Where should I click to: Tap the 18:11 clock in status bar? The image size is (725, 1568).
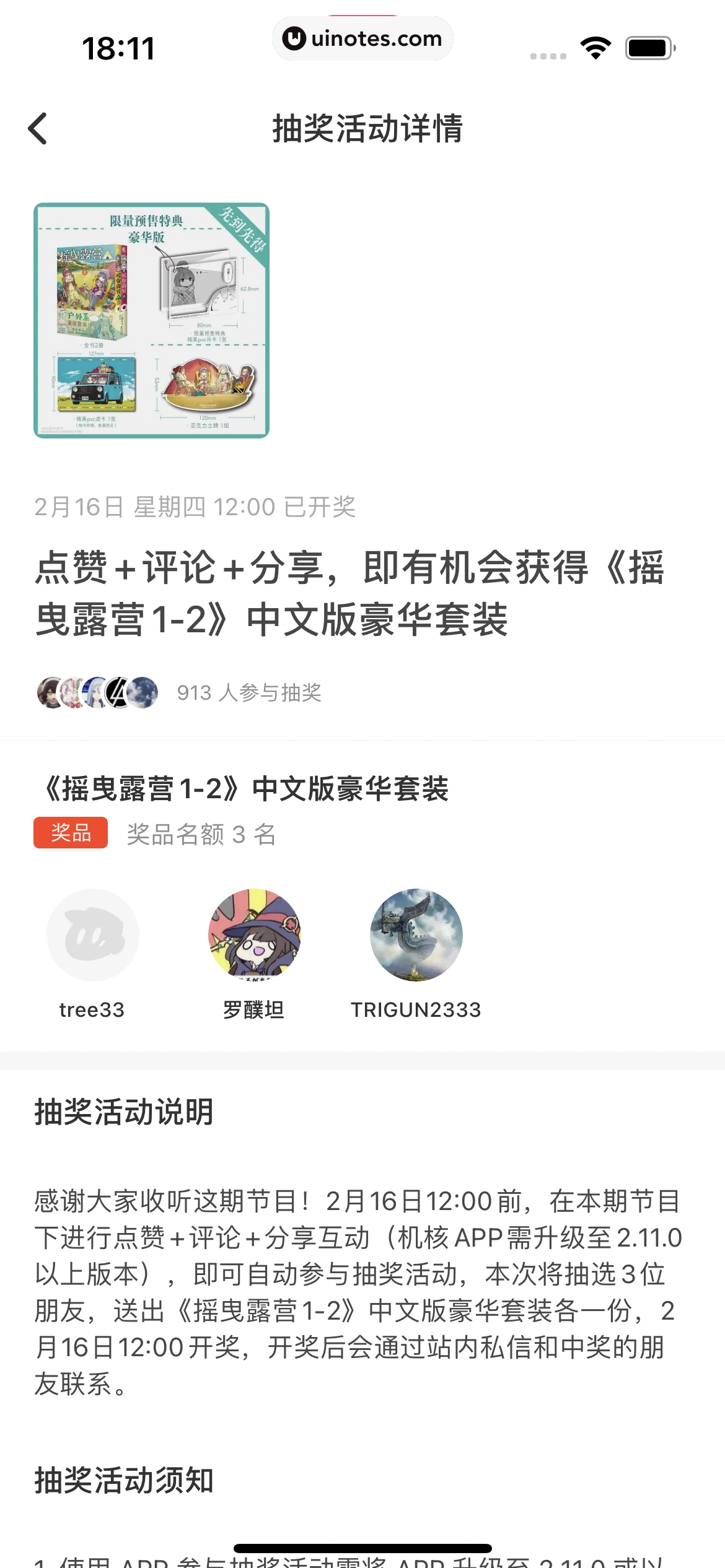[118, 48]
